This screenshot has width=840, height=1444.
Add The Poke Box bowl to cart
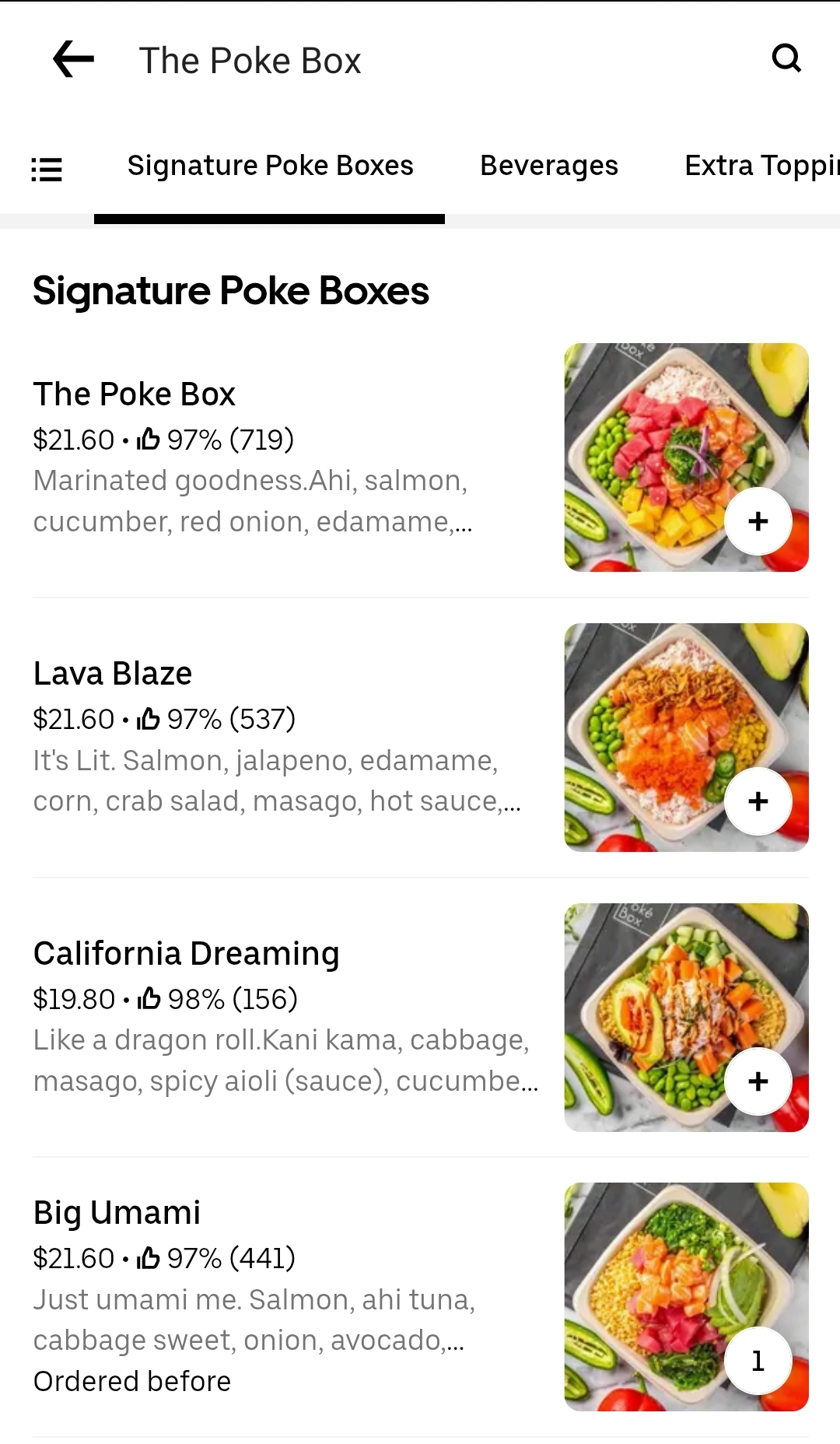point(758,521)
